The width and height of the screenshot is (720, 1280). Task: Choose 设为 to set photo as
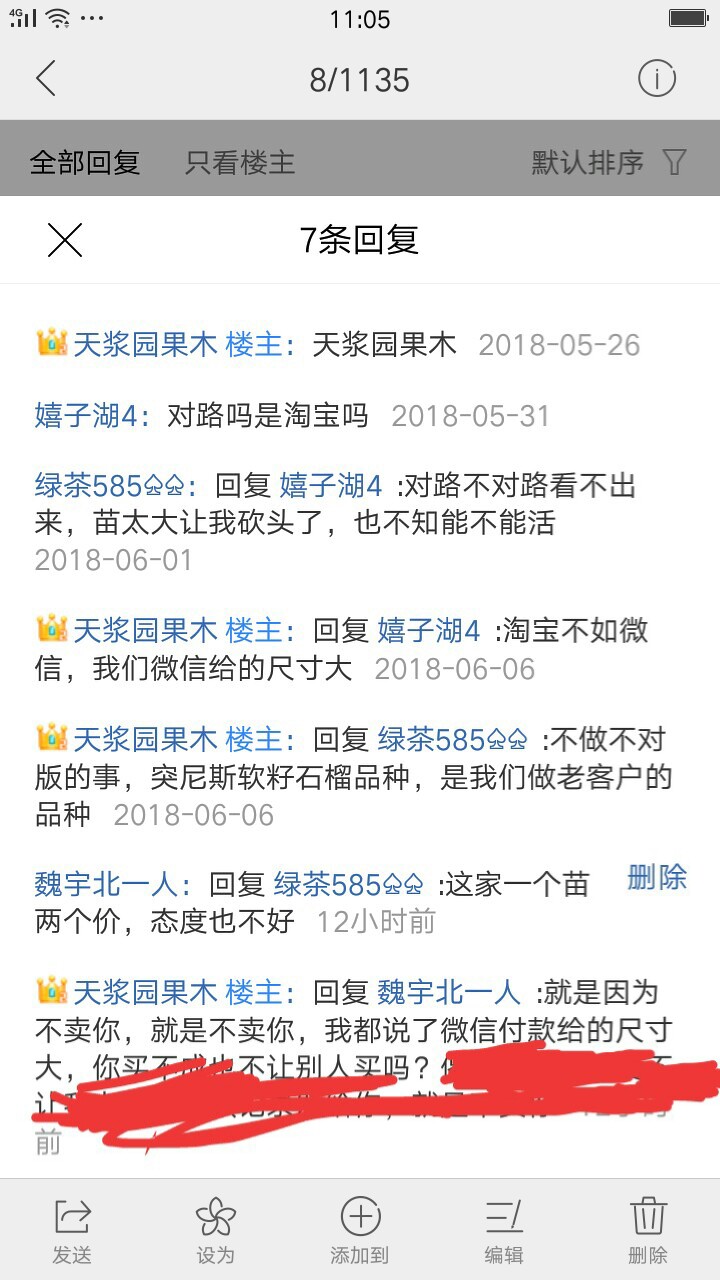pos(216,1230)
